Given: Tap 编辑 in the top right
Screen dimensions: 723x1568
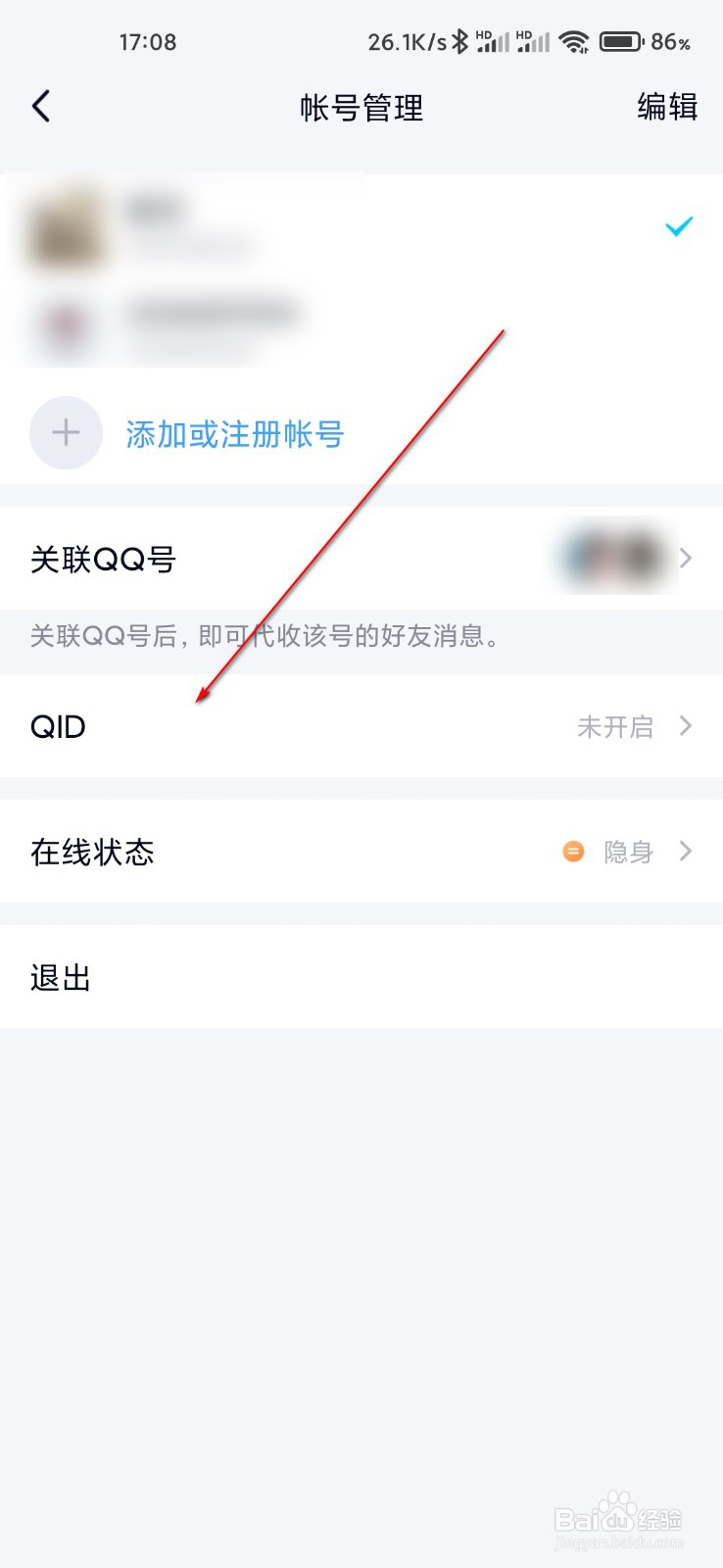Looking at the screenshot, I should 667,106.
